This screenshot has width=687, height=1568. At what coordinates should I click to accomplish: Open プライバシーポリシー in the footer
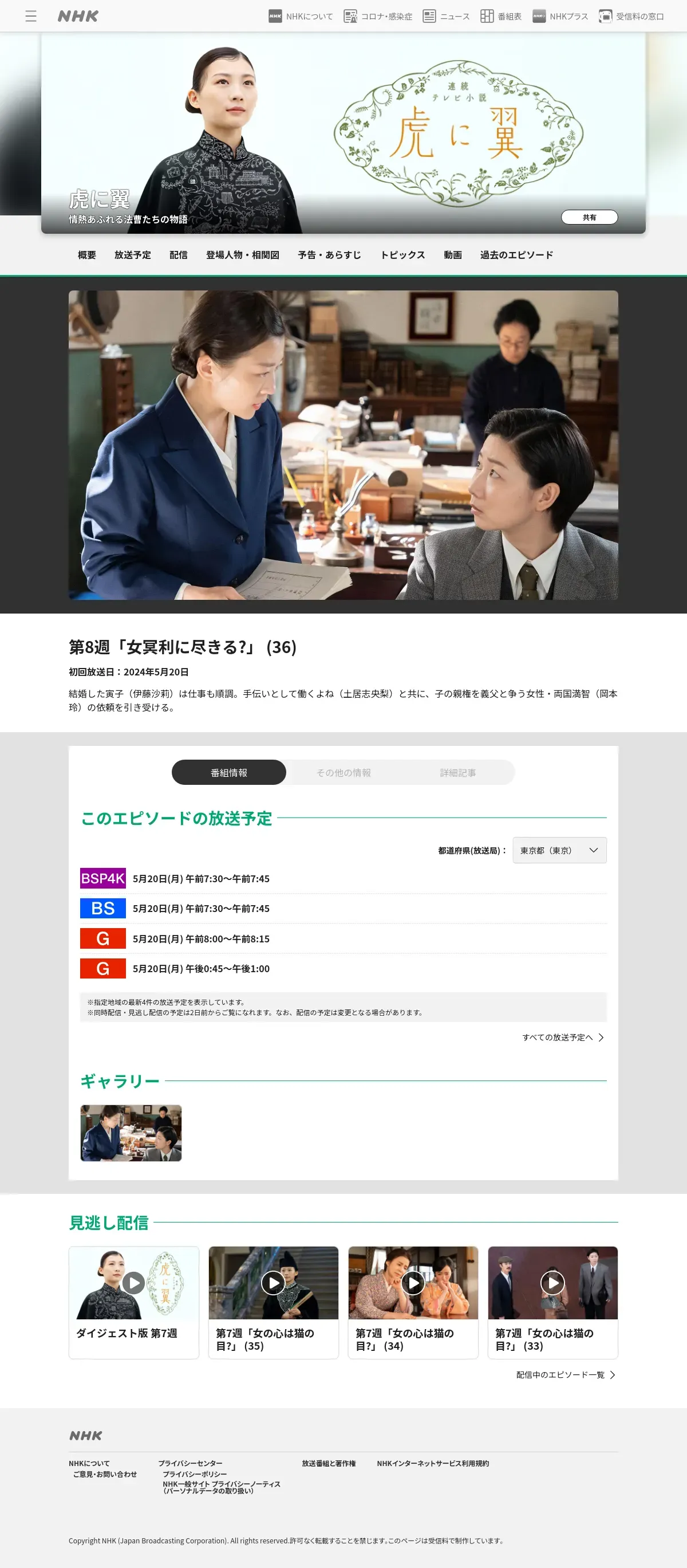[195, 1474]
